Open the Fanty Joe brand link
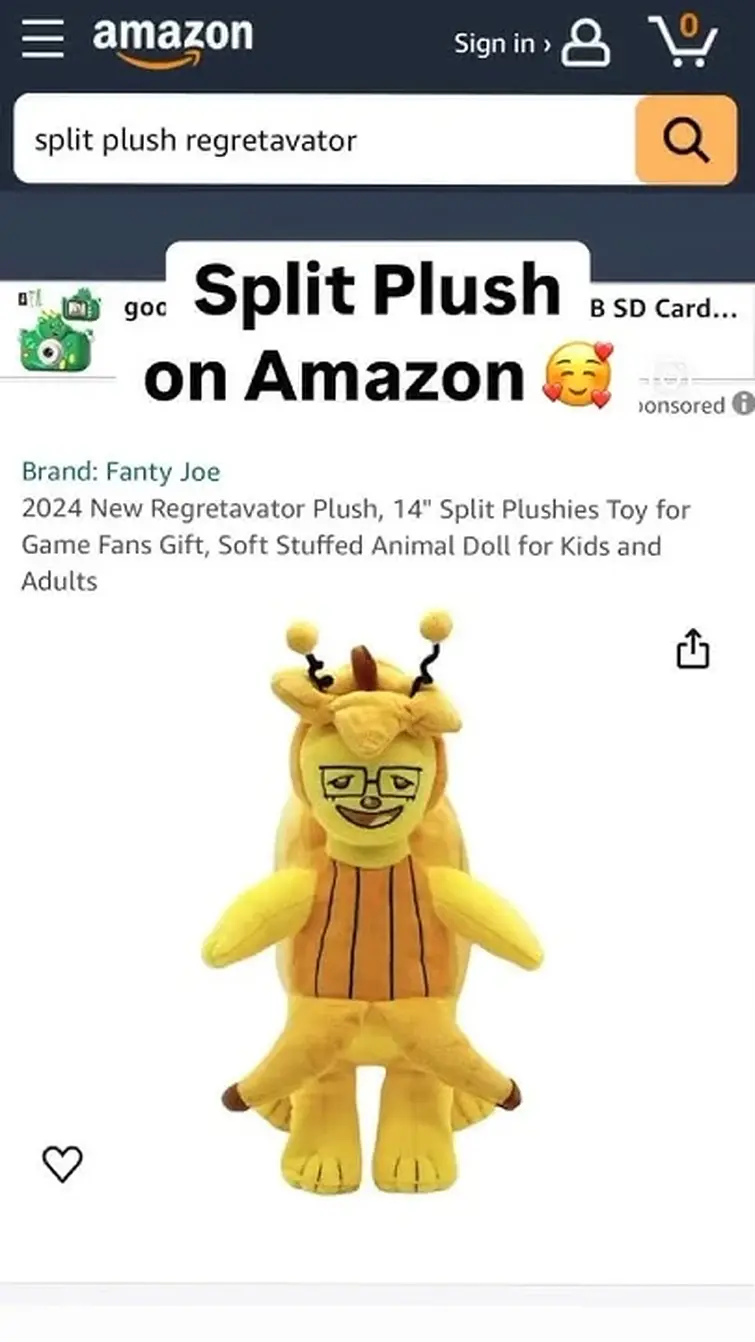The width and height of the screenshot is (755, 1342). (121, 471)
